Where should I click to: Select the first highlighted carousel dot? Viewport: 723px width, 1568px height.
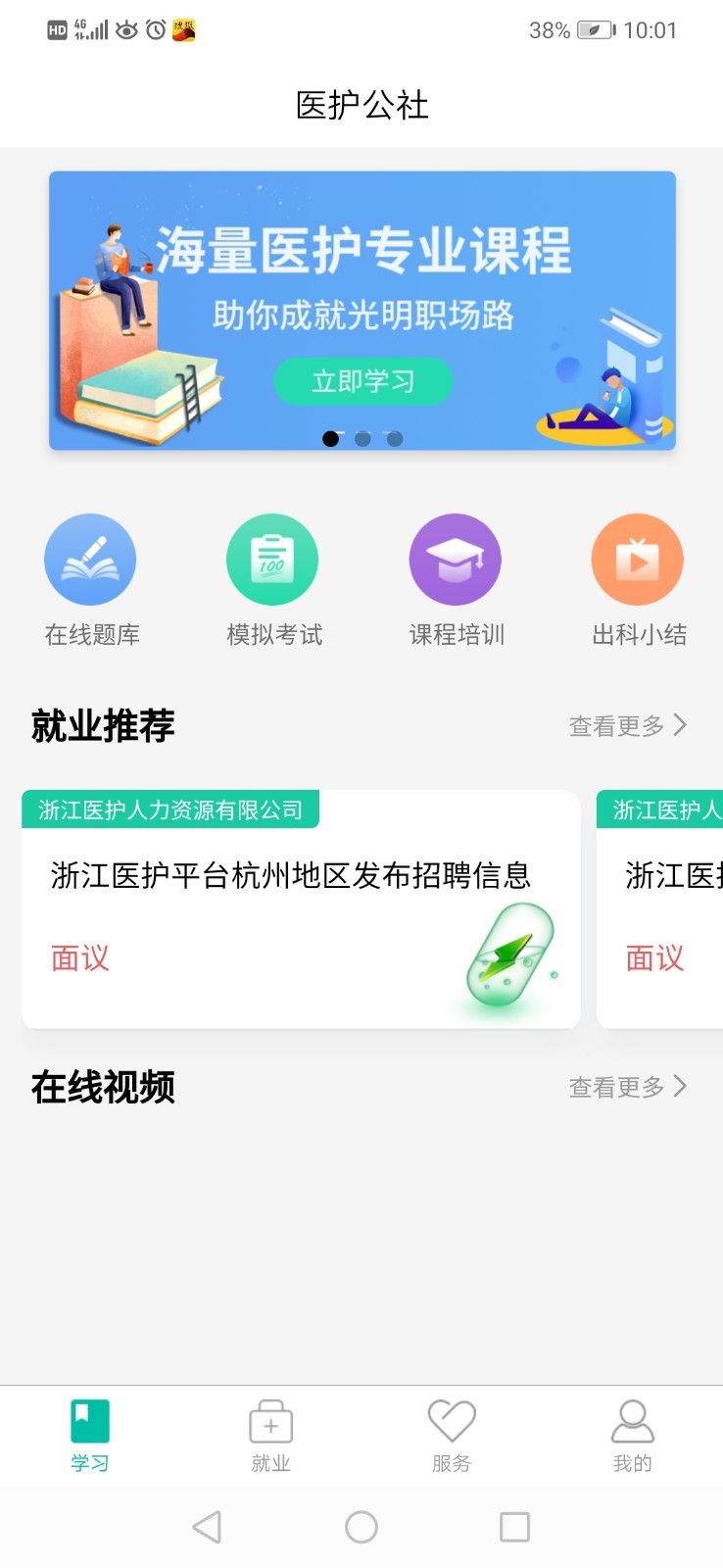(x=330, y=439)
